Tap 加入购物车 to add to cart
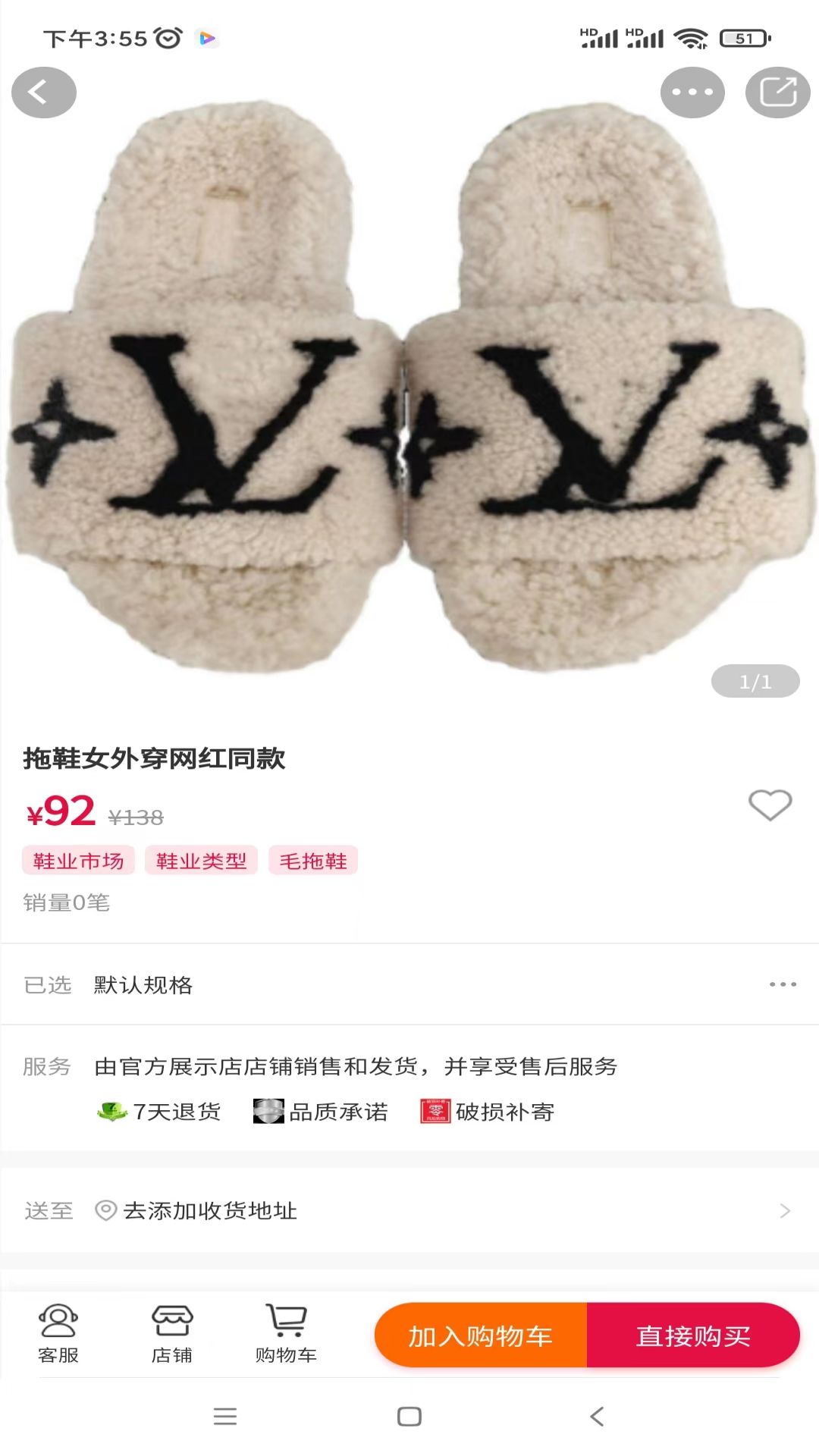This screenshot has width=819, height=1456. pos(481,1335)
